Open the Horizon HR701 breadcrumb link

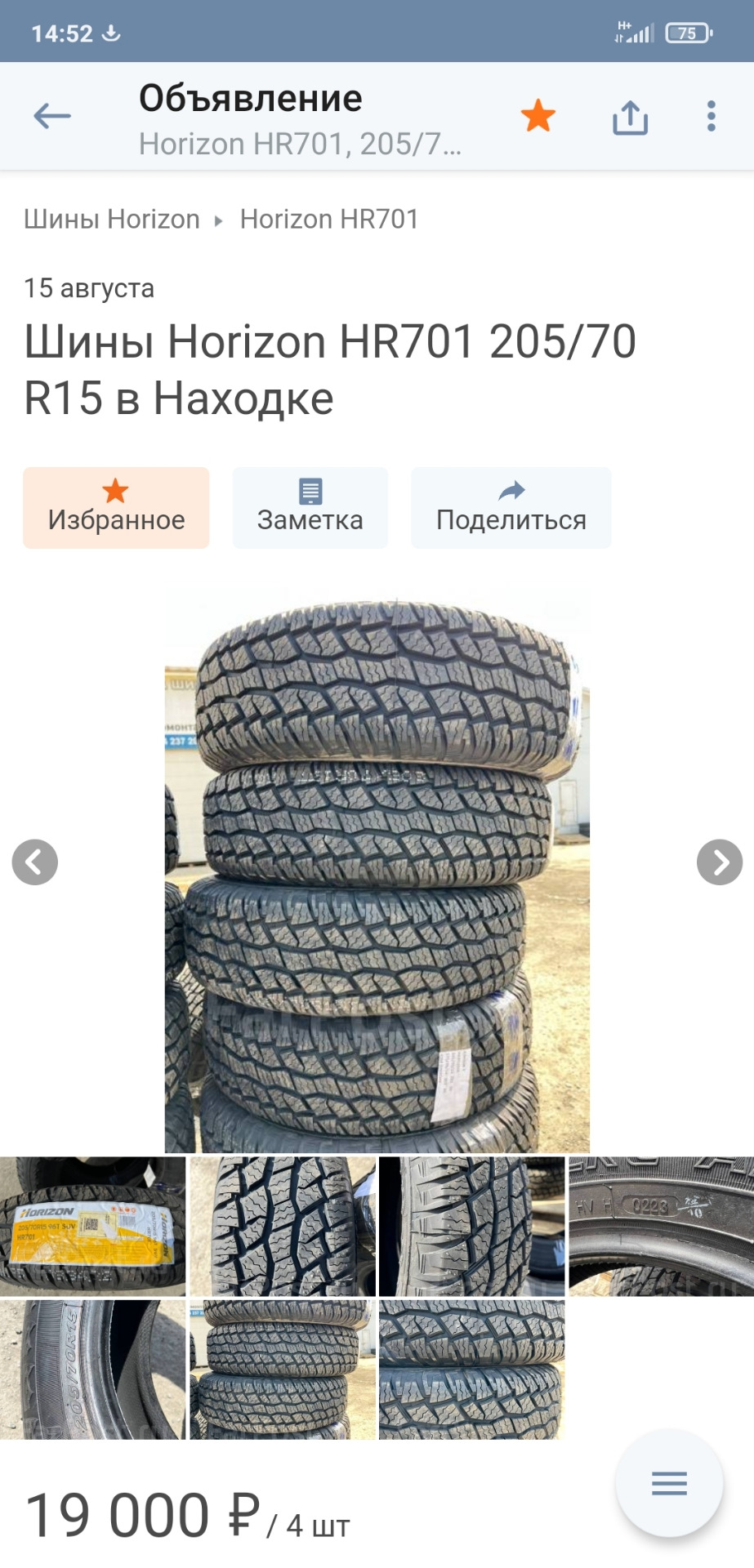coord(329,219)
